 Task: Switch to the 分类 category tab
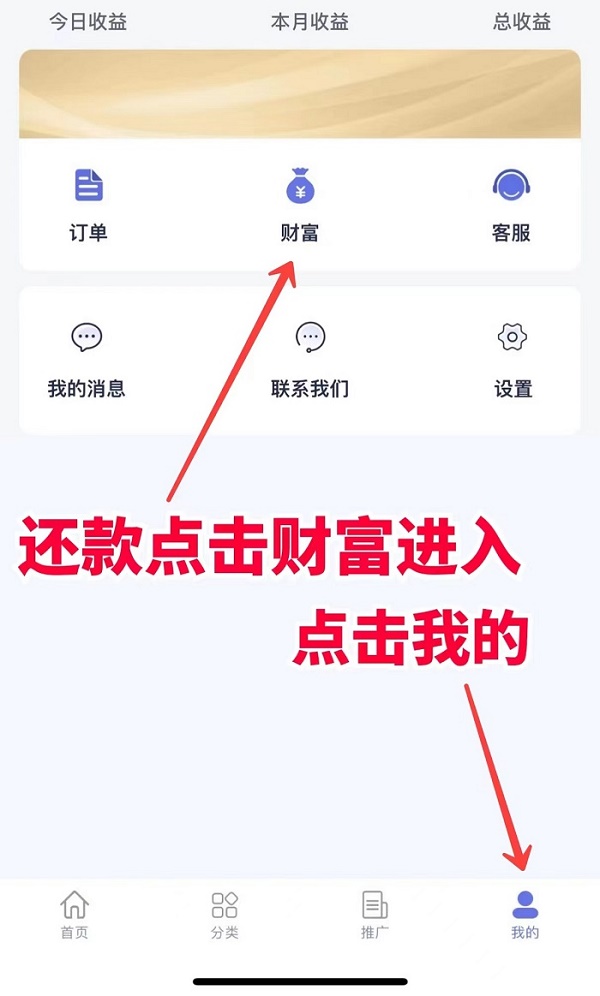(225, 915)
